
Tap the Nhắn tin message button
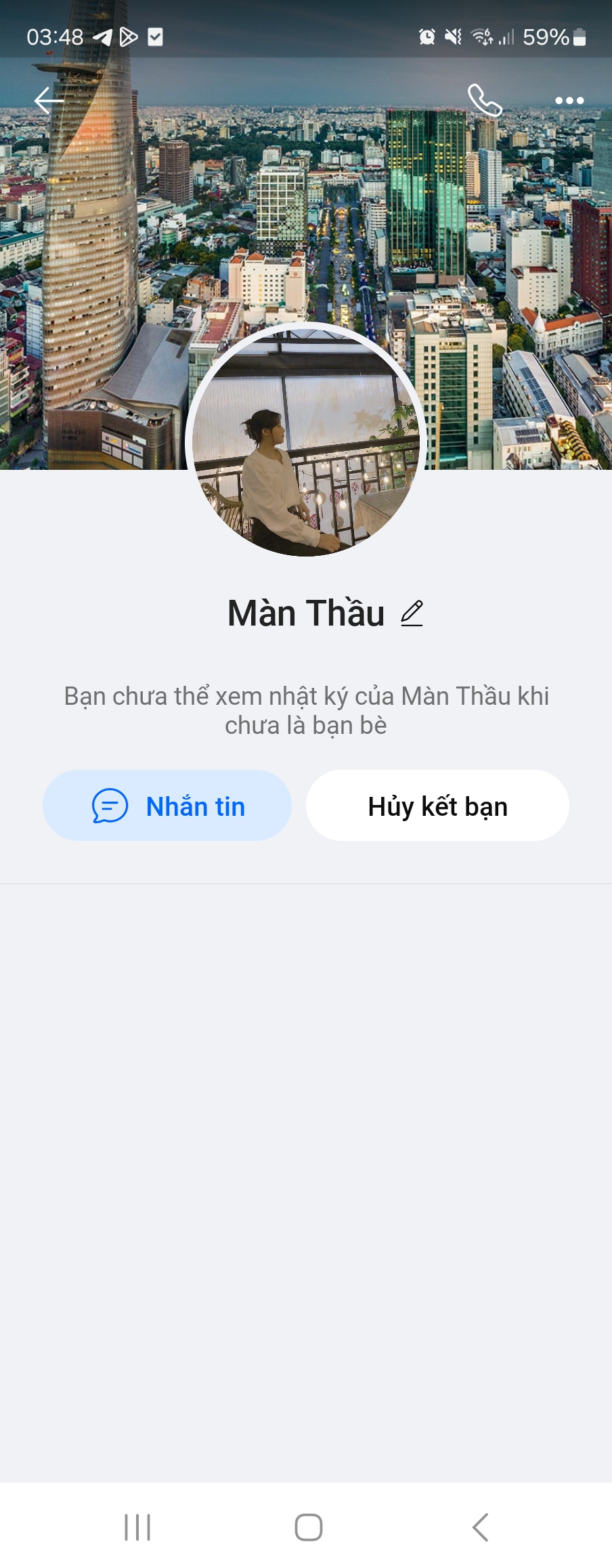(x=167, y=806)
